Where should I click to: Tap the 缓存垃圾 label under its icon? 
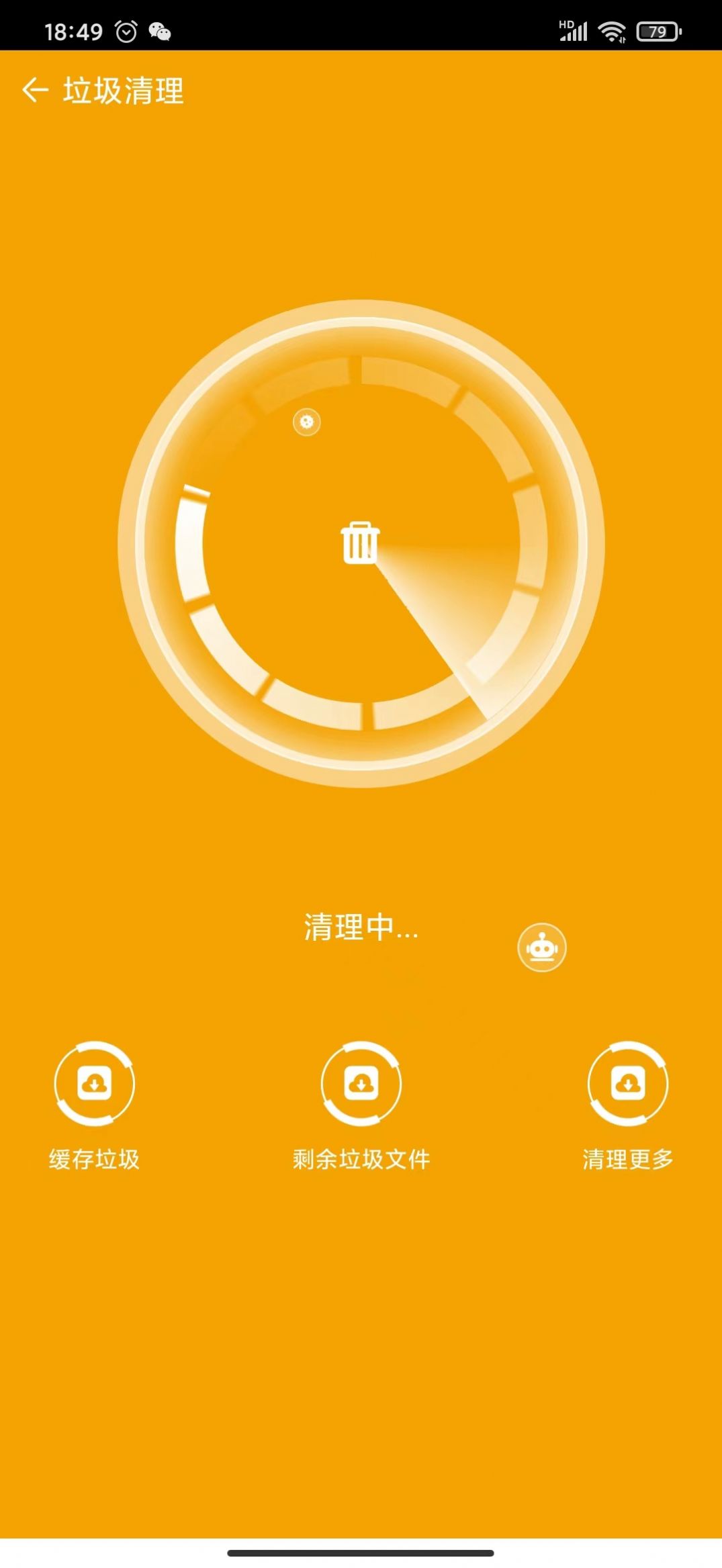pos(94,1157)
